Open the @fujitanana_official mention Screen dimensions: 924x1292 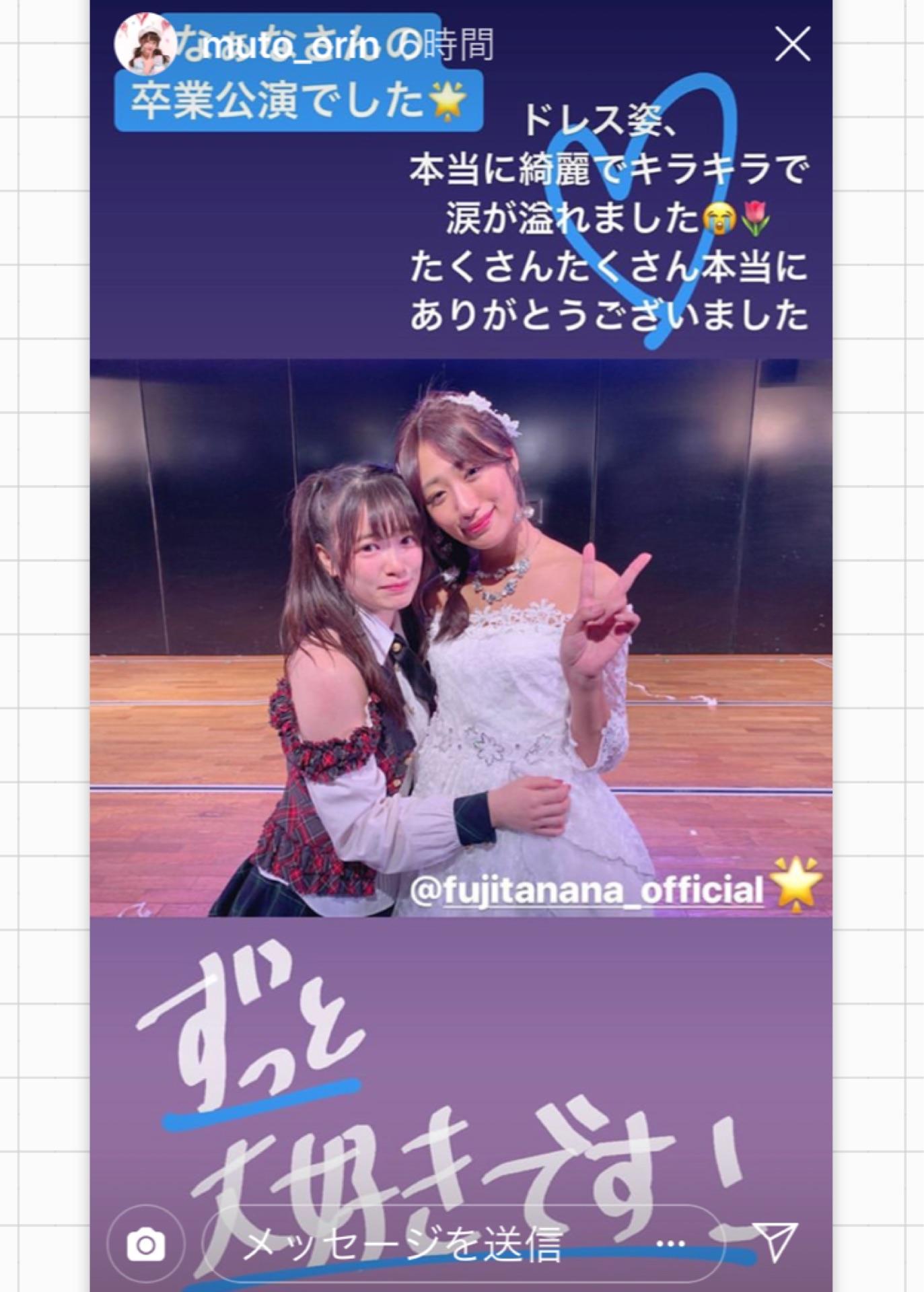pyautogui.click(x=586, y=890)
